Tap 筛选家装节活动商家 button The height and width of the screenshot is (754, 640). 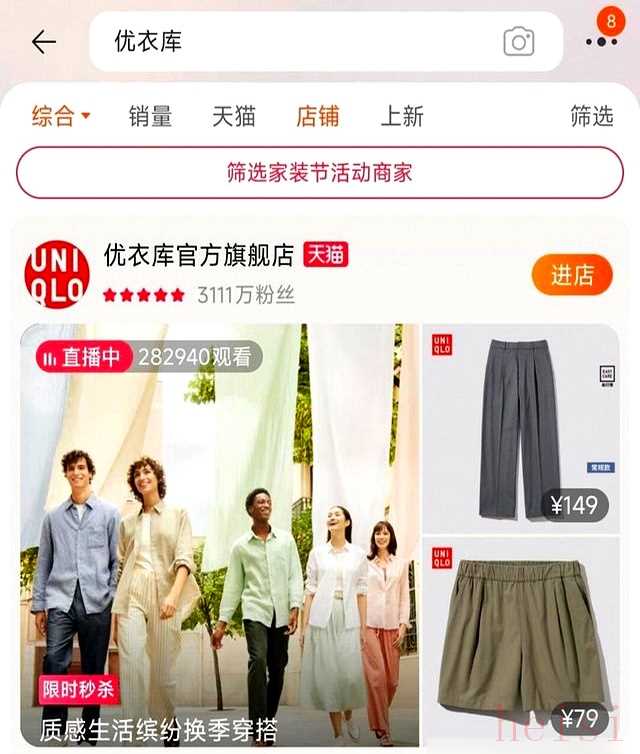pos(319,172)
